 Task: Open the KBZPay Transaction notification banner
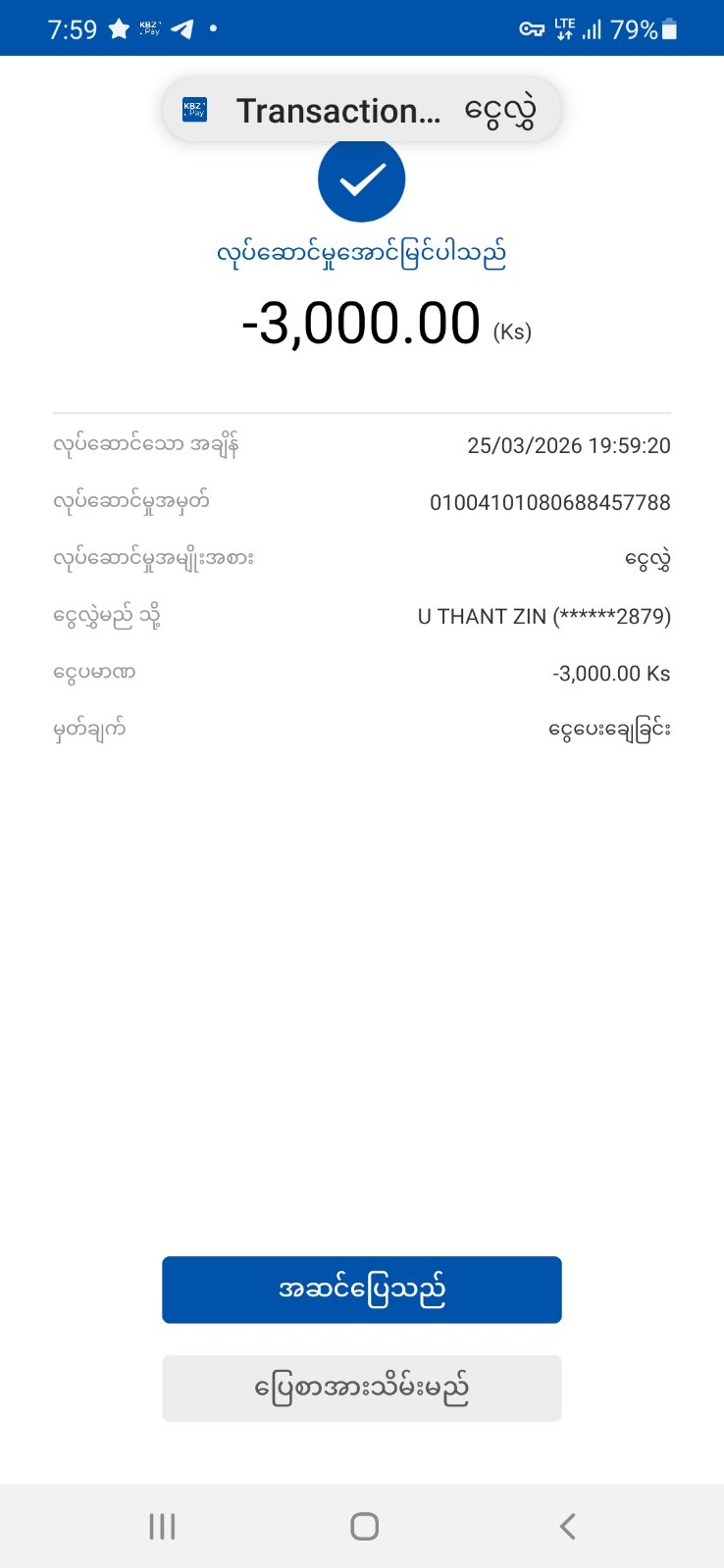pyautogui.click(x=361, y=111)
